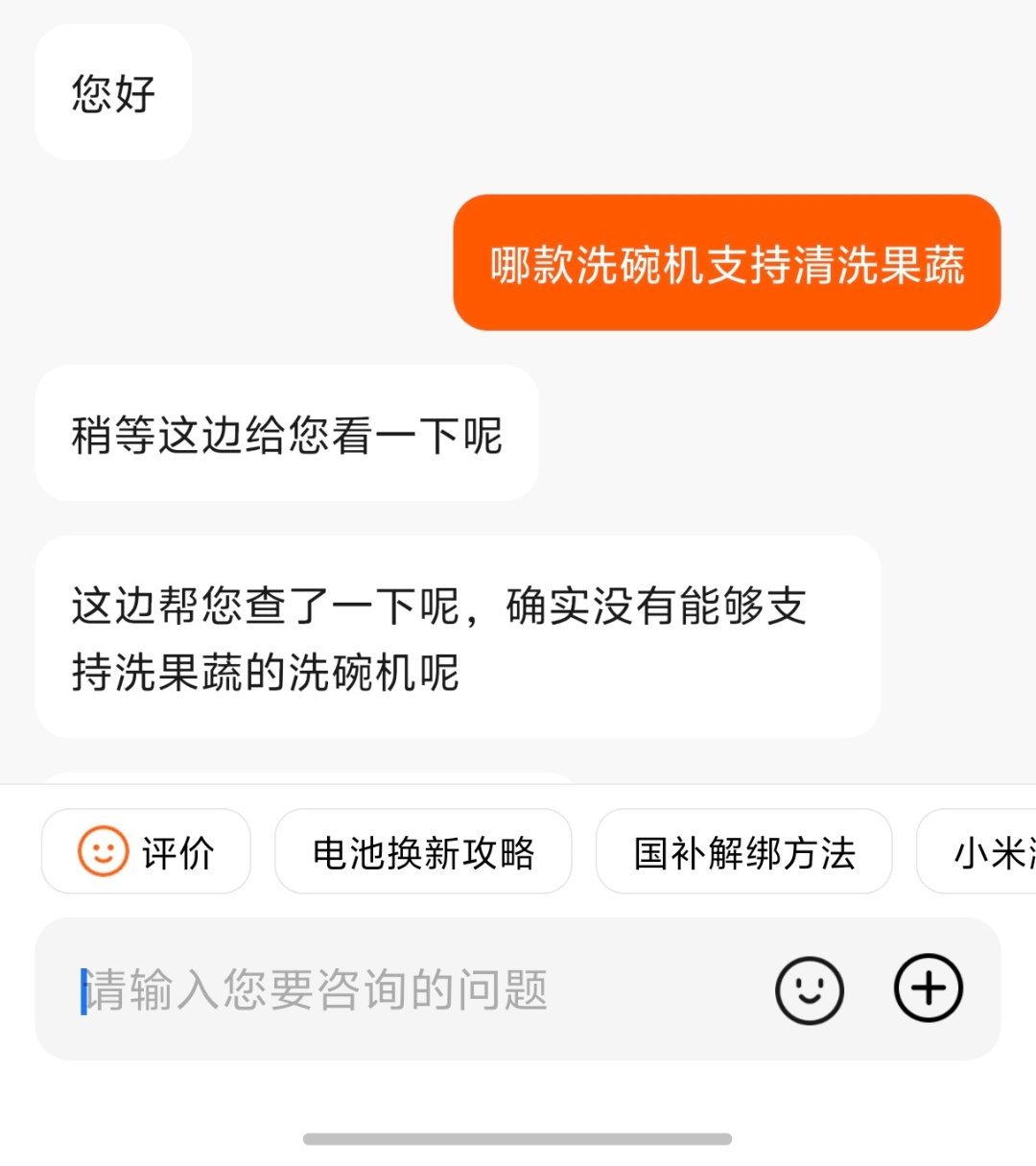Open the emoji picker beside the input field

(809, 988)
